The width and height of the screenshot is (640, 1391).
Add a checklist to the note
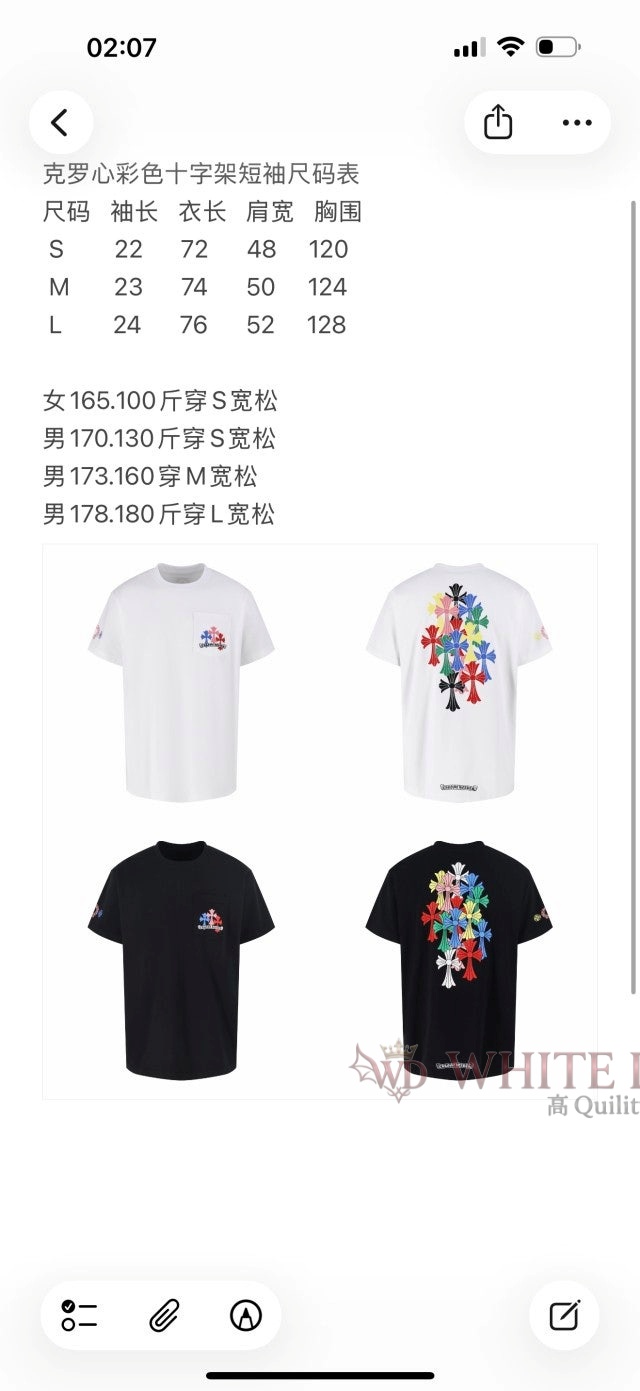click(80, 1315)
